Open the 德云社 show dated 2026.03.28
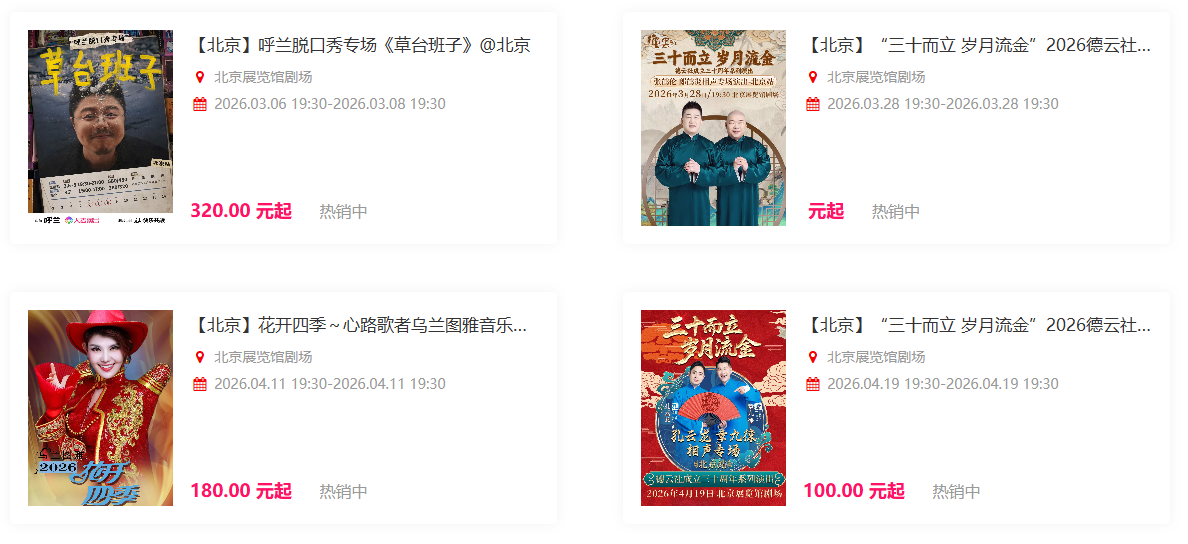Viewport: 1188px width, 544px height. (978, 46)
